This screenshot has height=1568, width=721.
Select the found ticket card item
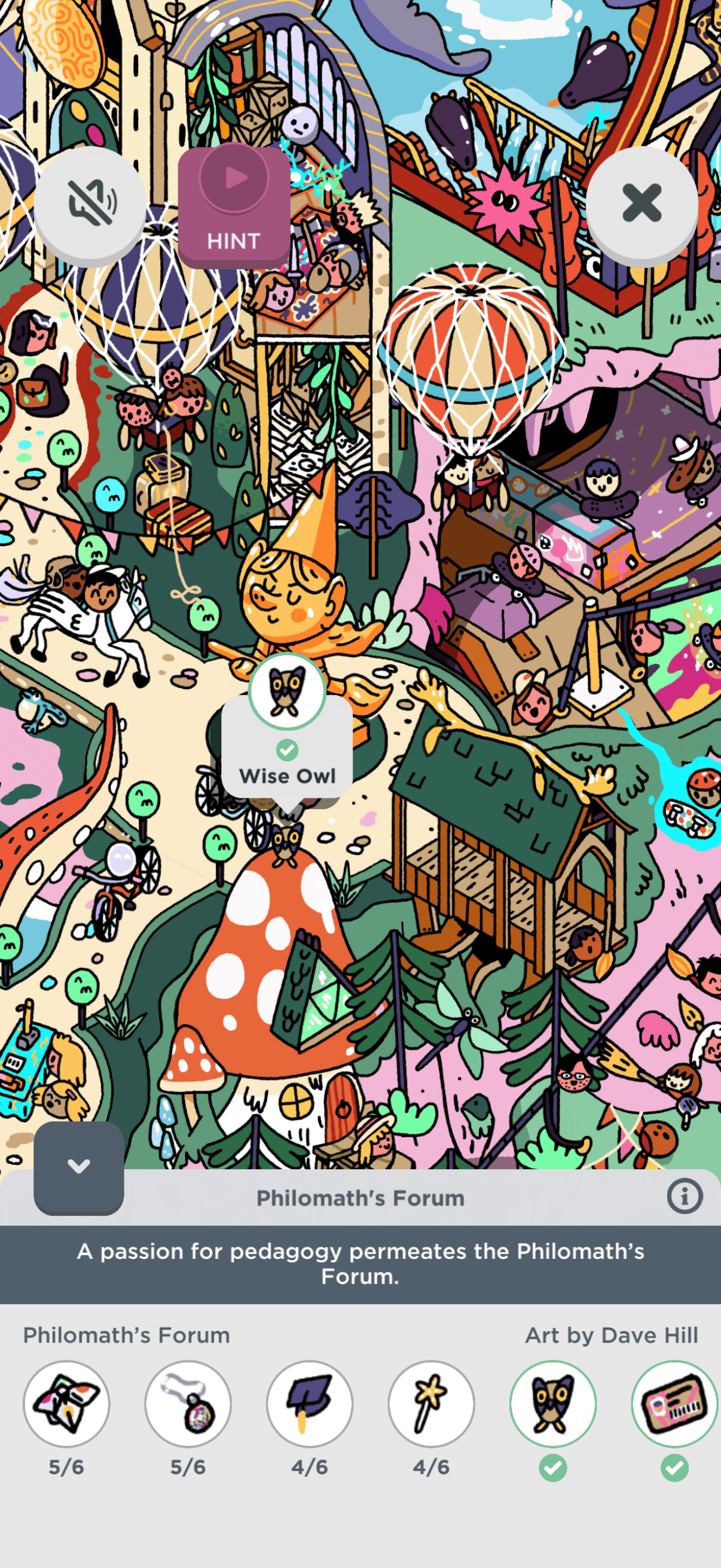(674, 1404)
